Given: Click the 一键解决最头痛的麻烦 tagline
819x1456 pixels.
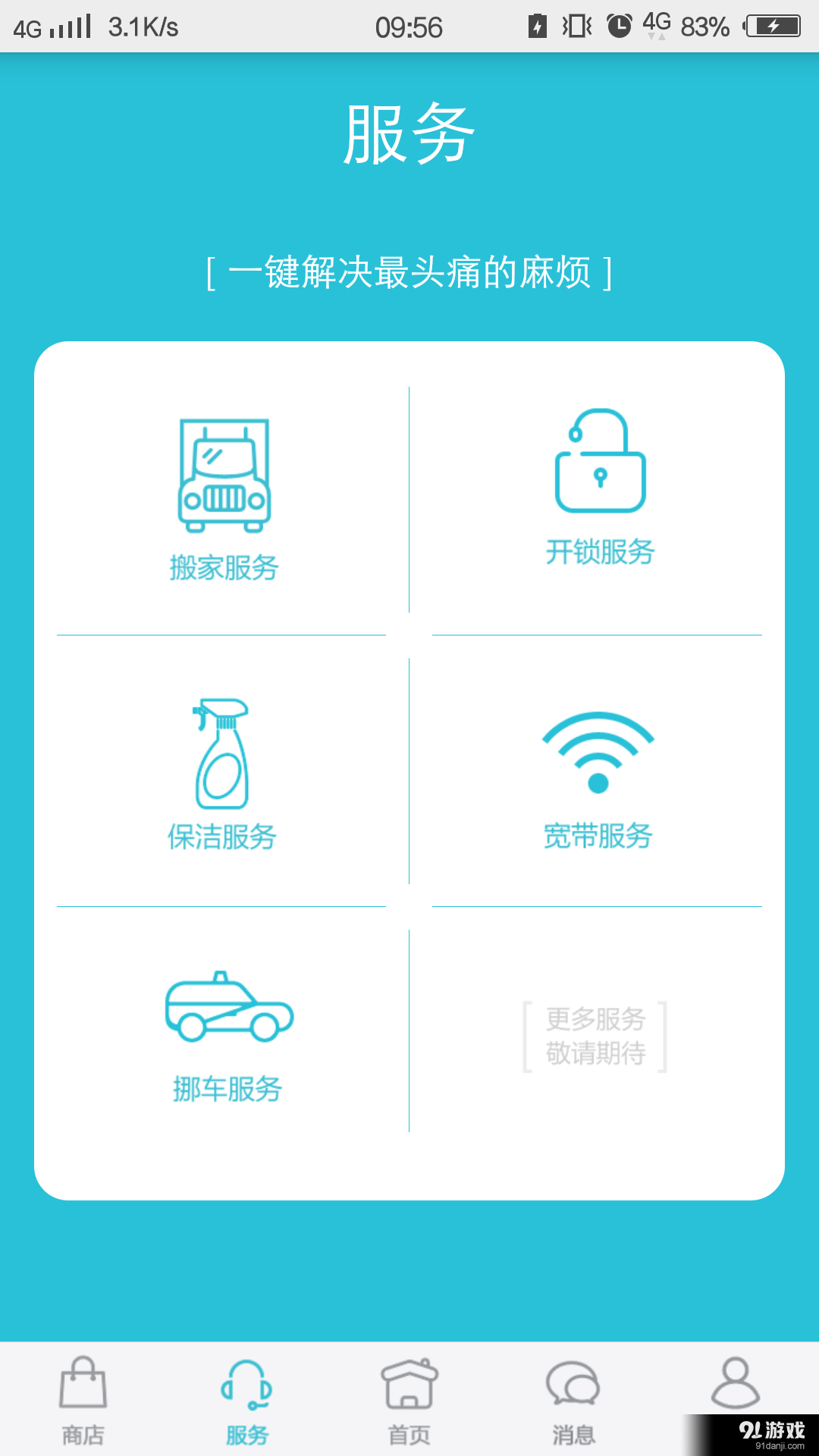Looking at the screenshot, I should 409,275.
